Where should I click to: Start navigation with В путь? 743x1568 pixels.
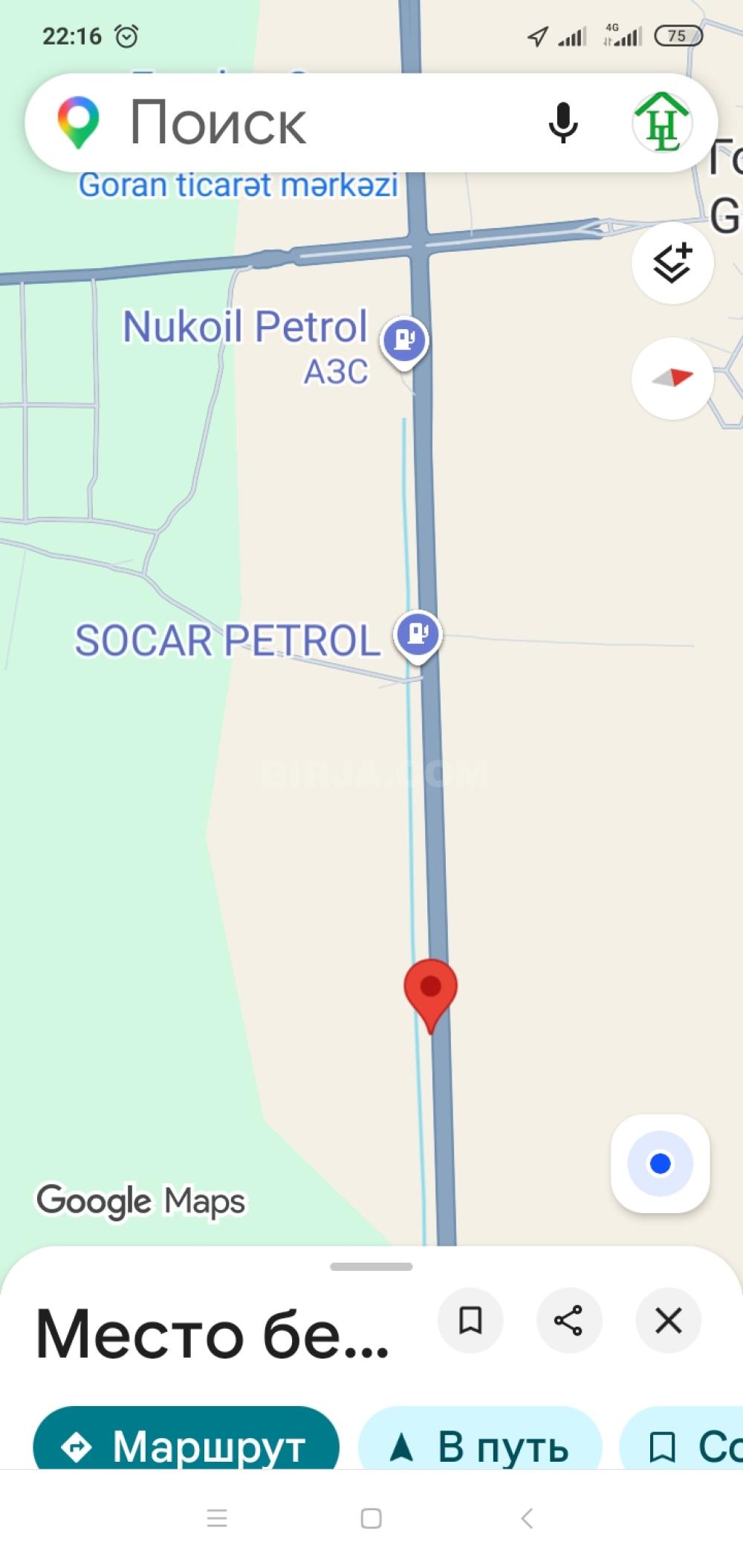pos(480,1445)
